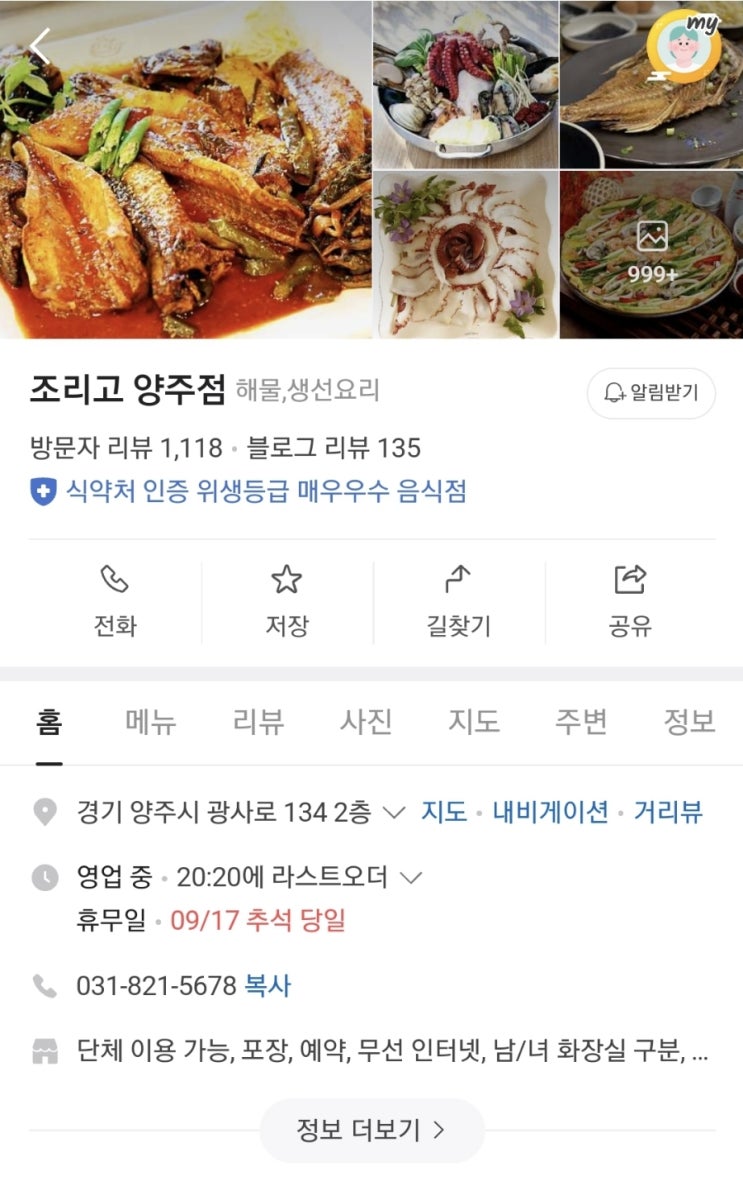Open the 999+ photo gallery tile
The width and height of the screenshot is (743, 1190).
coord(652,254)
